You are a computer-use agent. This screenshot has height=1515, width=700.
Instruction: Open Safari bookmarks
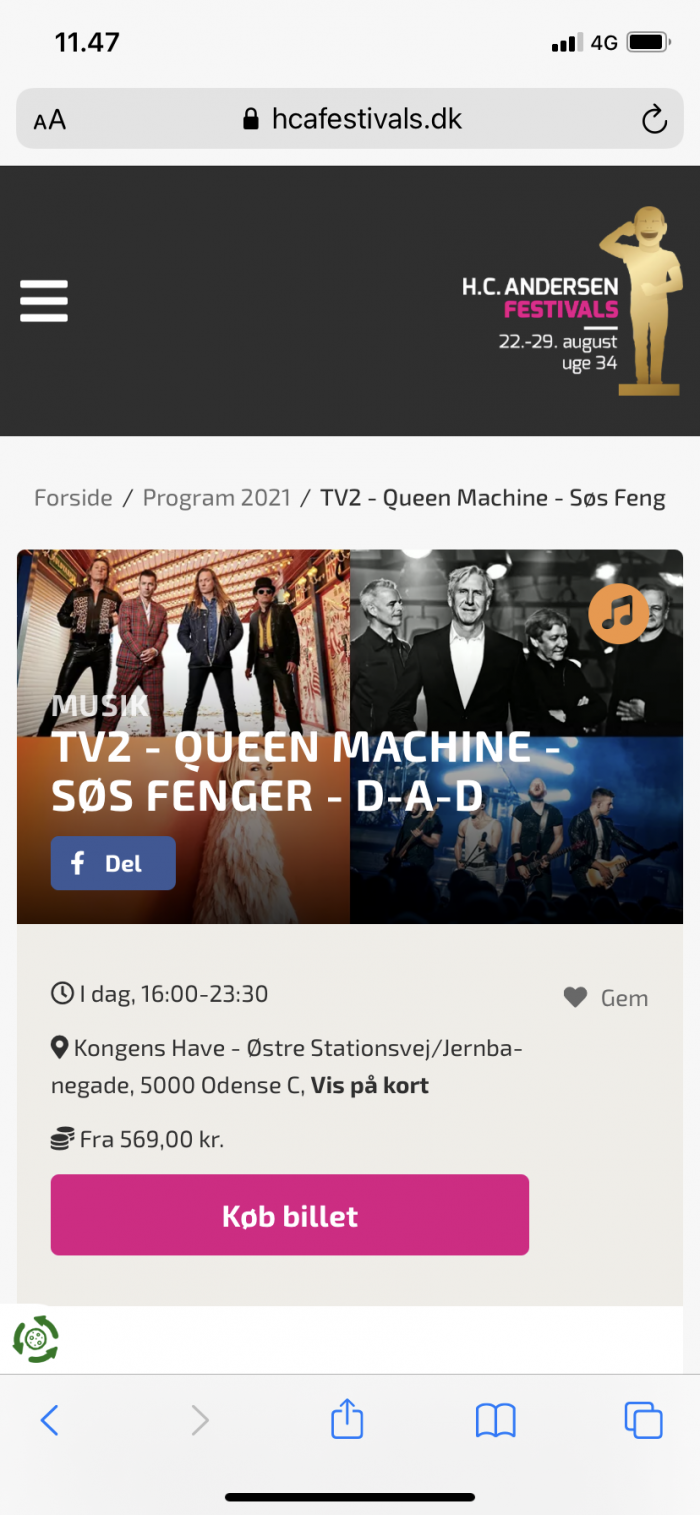pos(495,1419)
